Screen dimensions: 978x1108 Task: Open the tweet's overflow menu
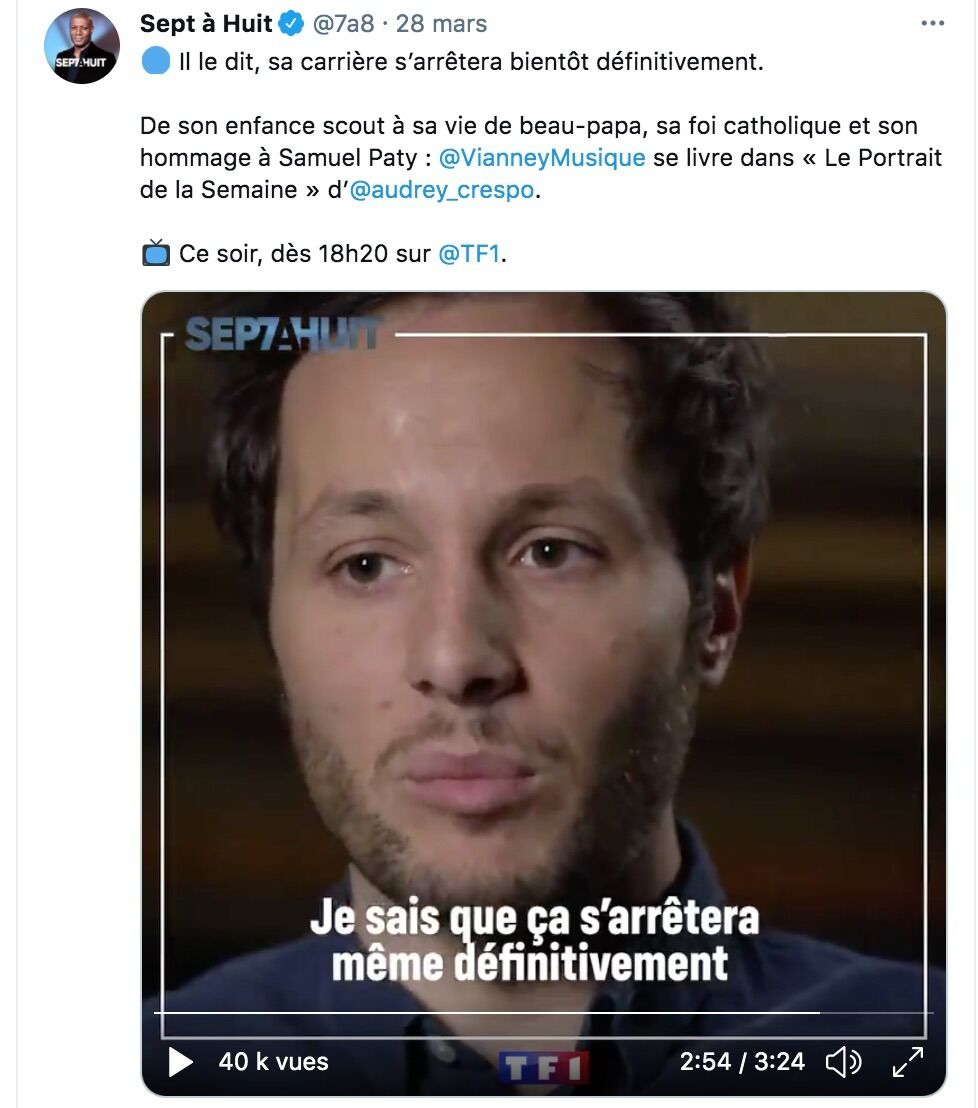click(x=932, y=23)
